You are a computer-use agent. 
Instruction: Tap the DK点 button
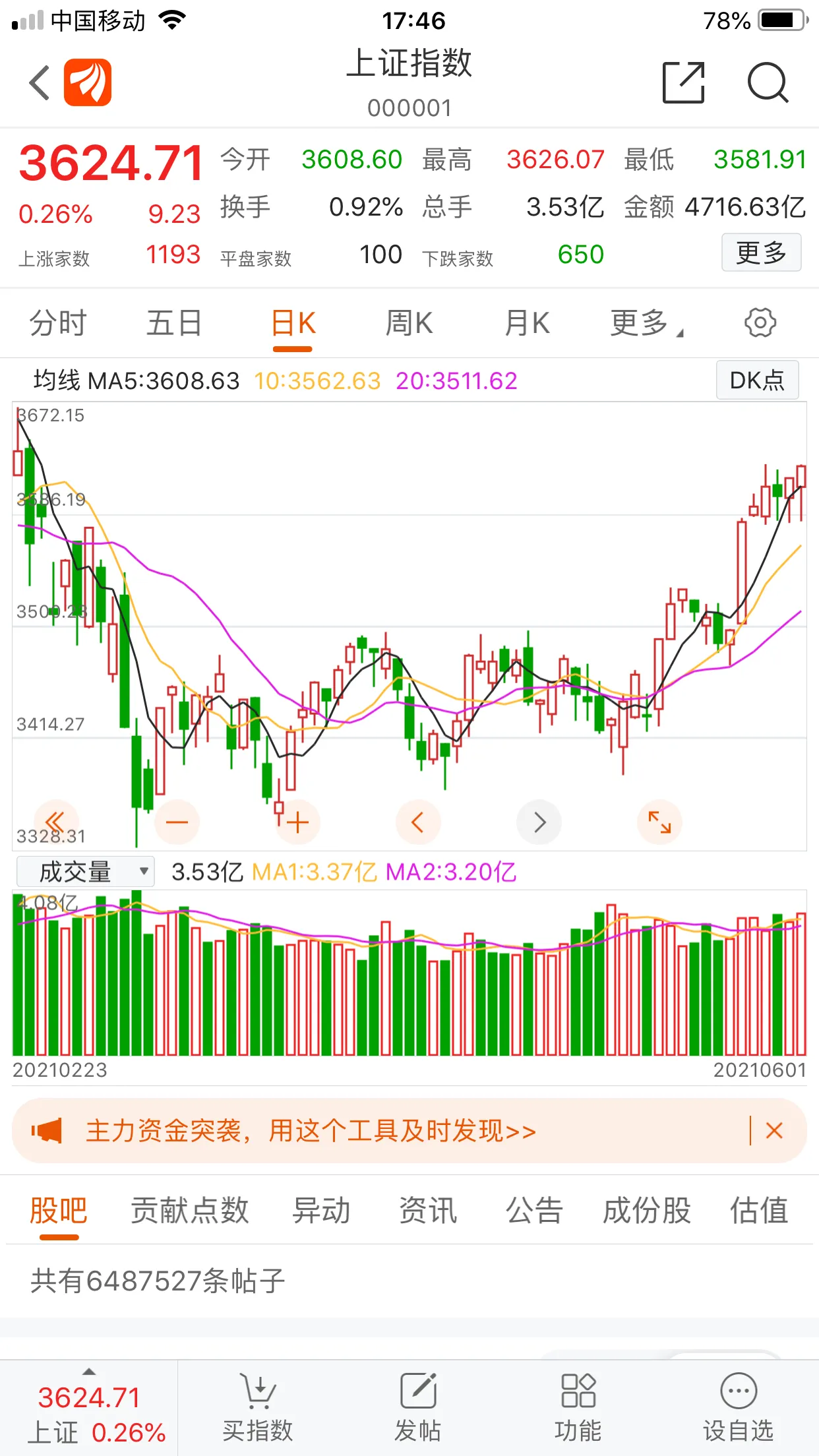tap(757, 380)
